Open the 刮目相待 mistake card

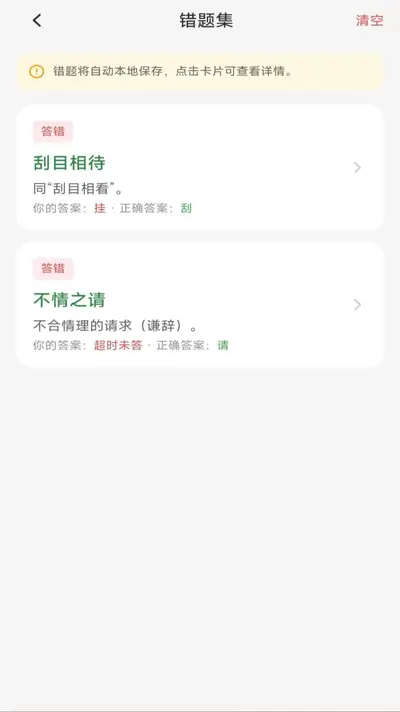(200, 168)
